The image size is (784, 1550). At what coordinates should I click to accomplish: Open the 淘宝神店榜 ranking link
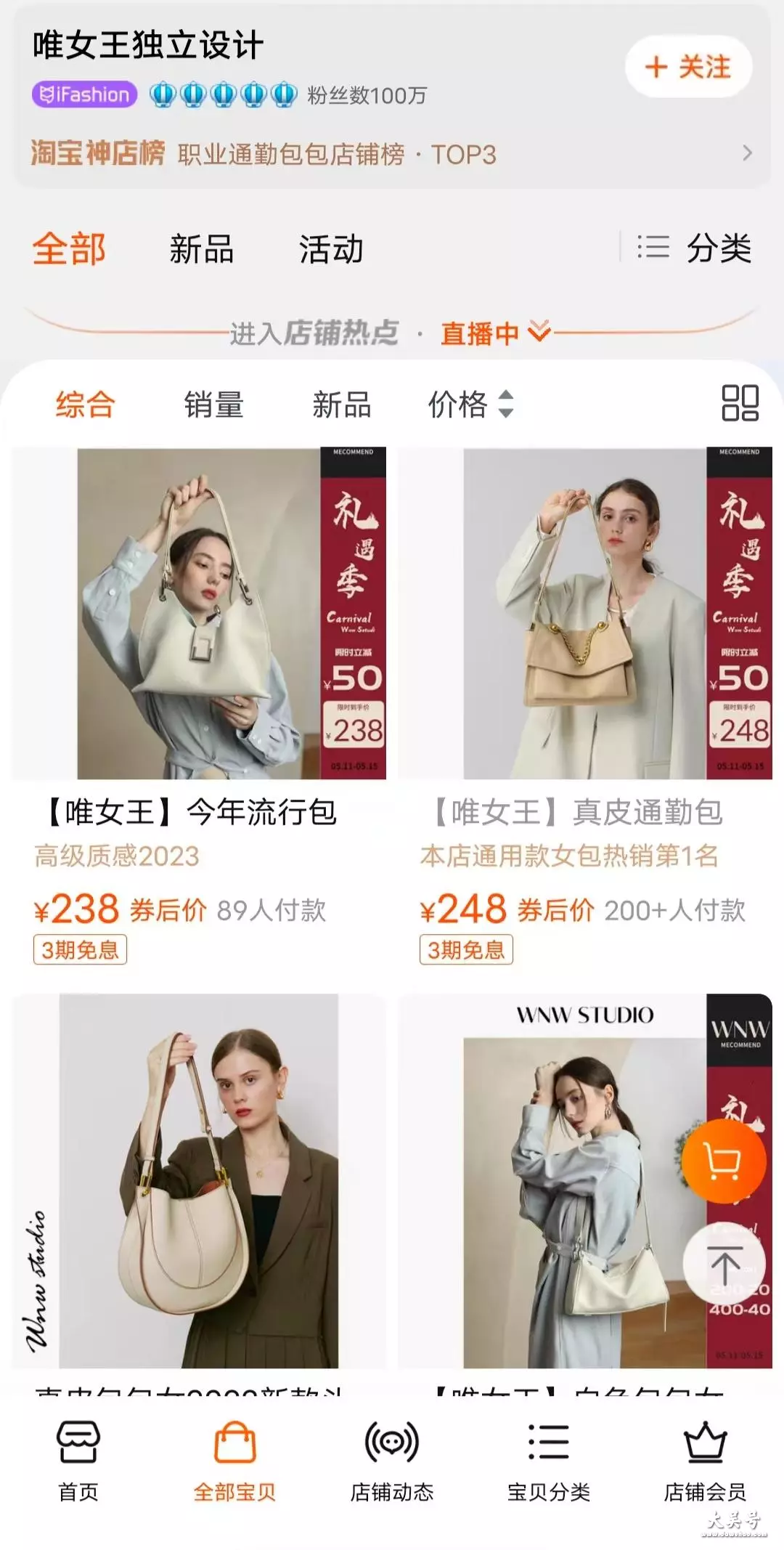392,154
